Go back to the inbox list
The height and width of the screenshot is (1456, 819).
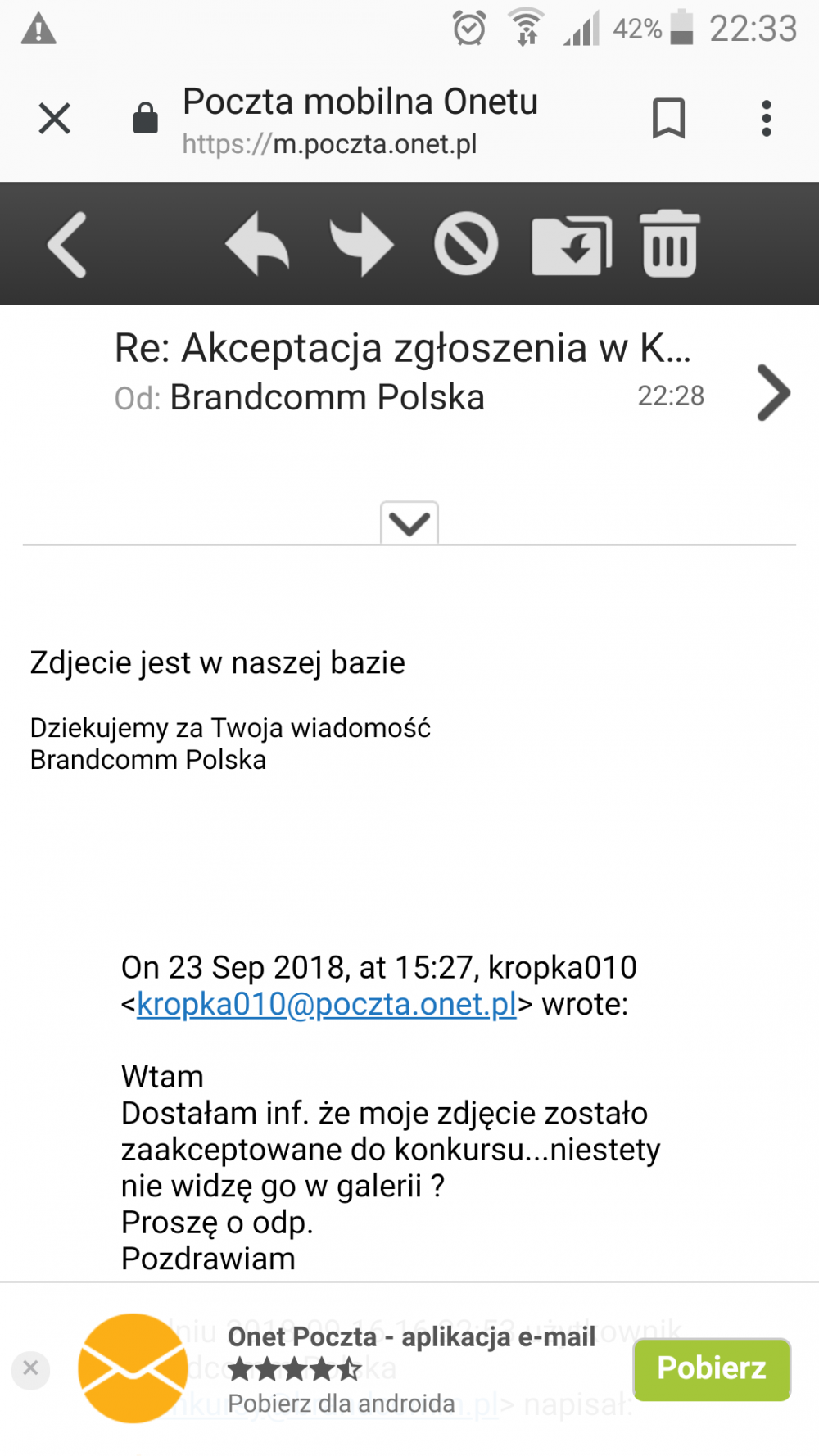67,244
